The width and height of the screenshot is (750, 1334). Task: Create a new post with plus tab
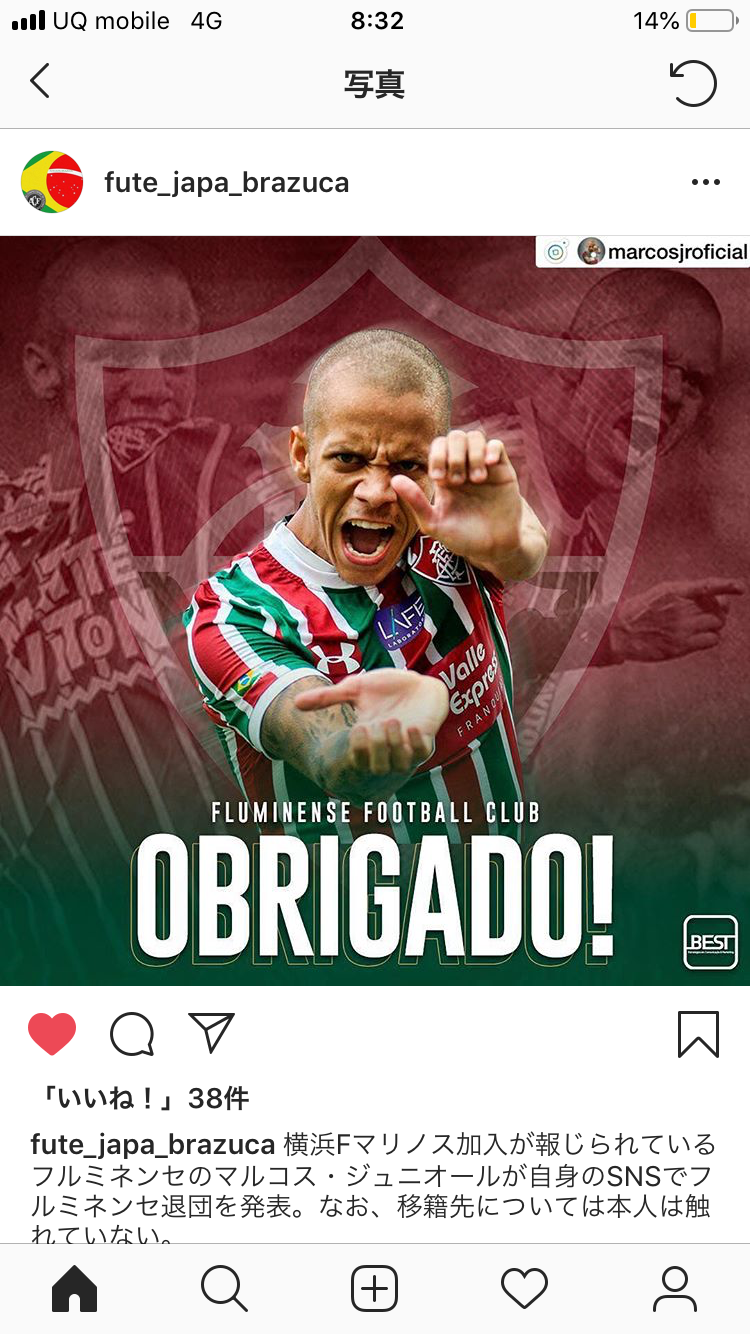[x=375, y=1288]
